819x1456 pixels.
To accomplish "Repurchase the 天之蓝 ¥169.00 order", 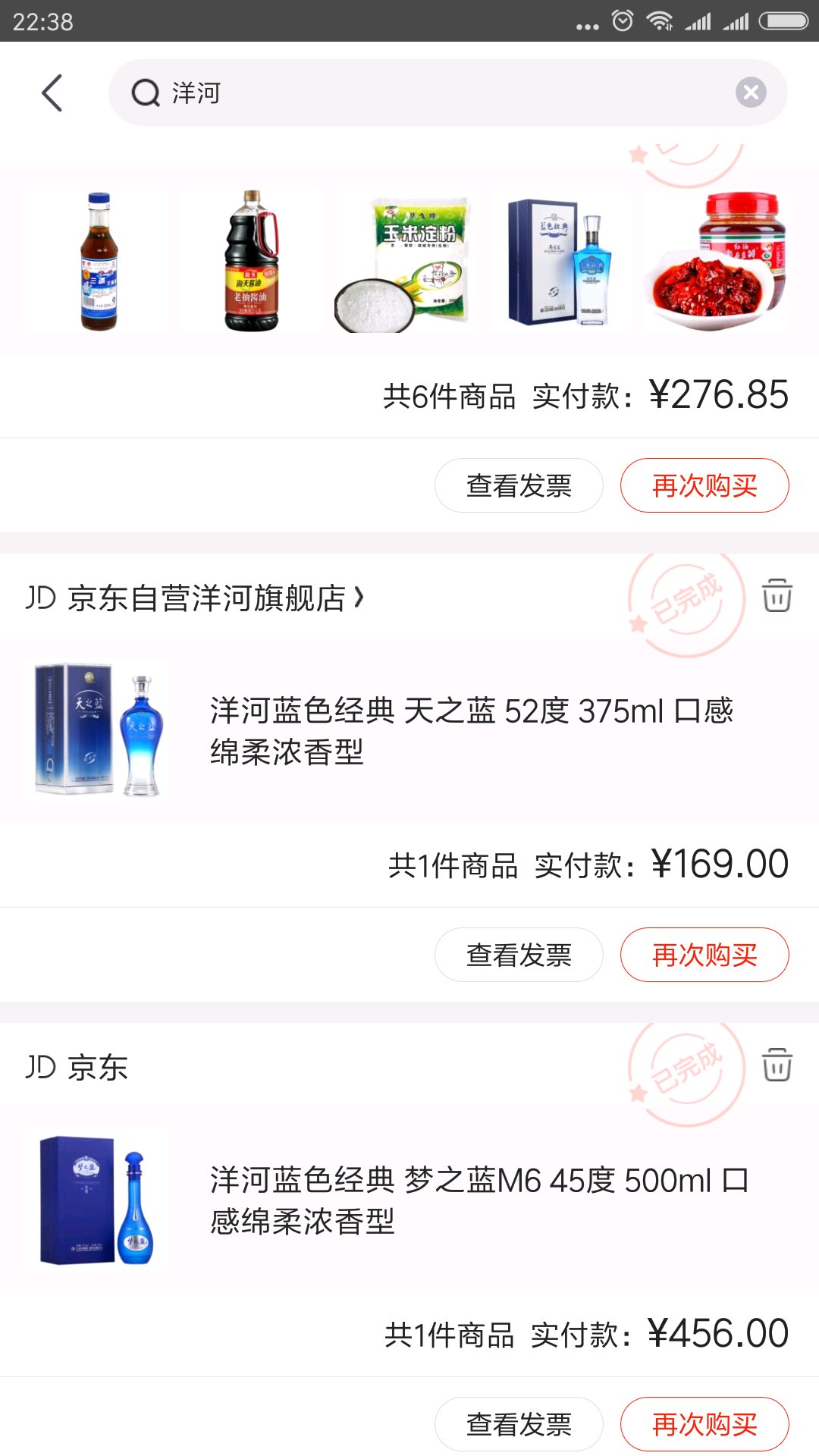I will coord(704,955).
